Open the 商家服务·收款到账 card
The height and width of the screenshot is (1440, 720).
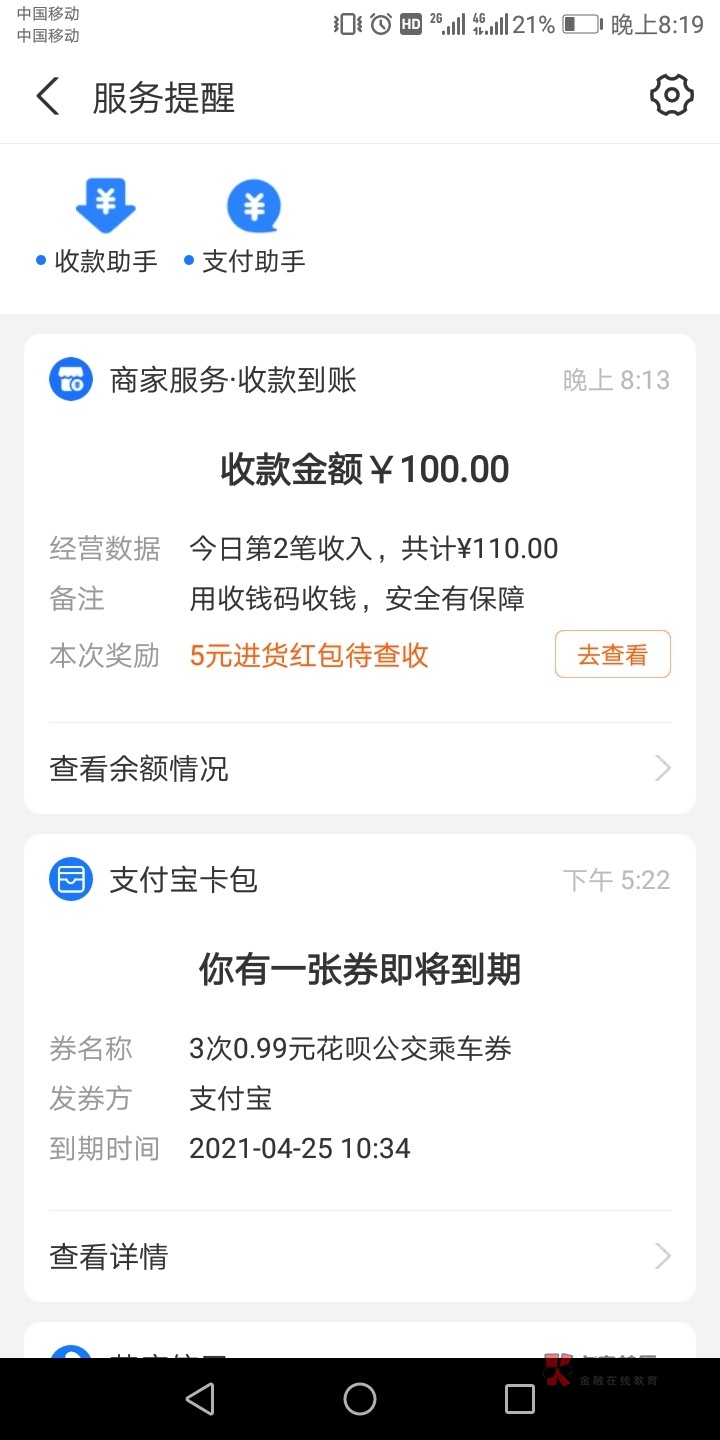point(360,574)
